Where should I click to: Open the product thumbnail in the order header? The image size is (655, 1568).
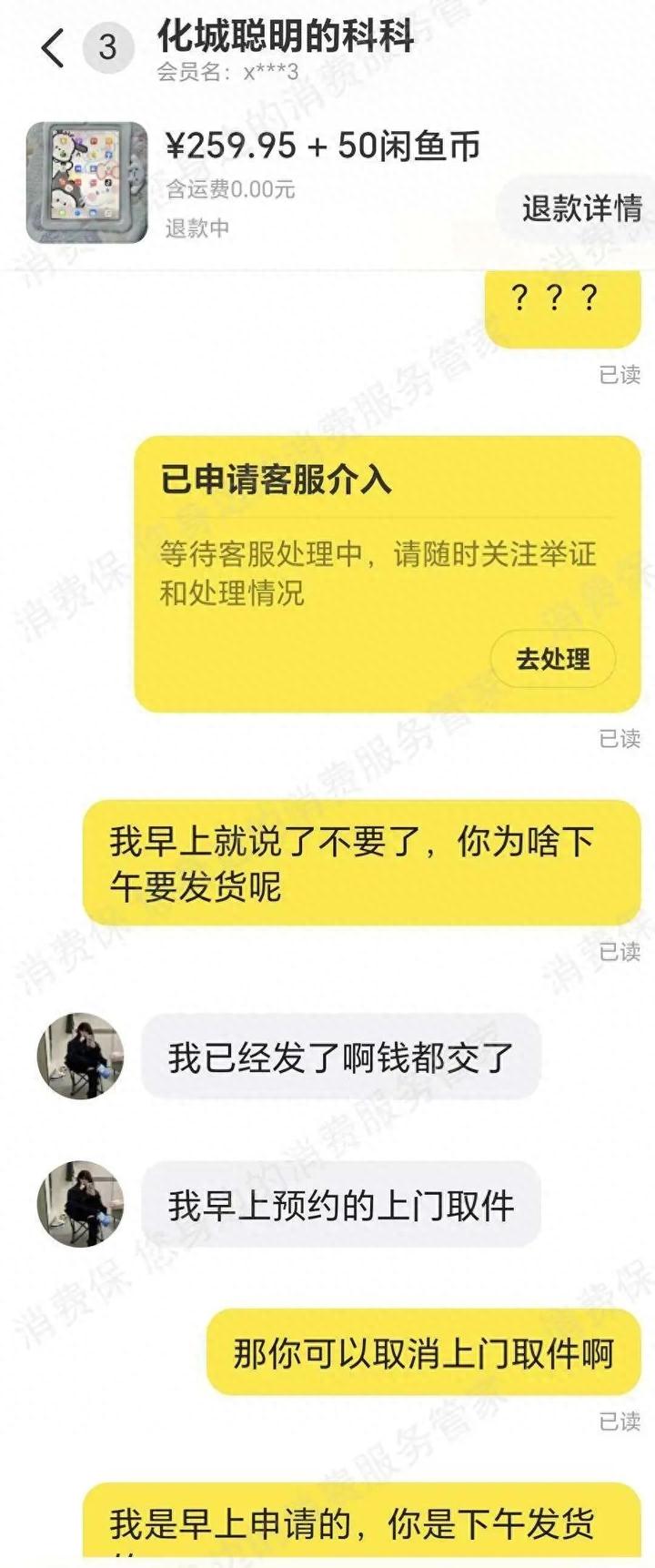point(86,182)
